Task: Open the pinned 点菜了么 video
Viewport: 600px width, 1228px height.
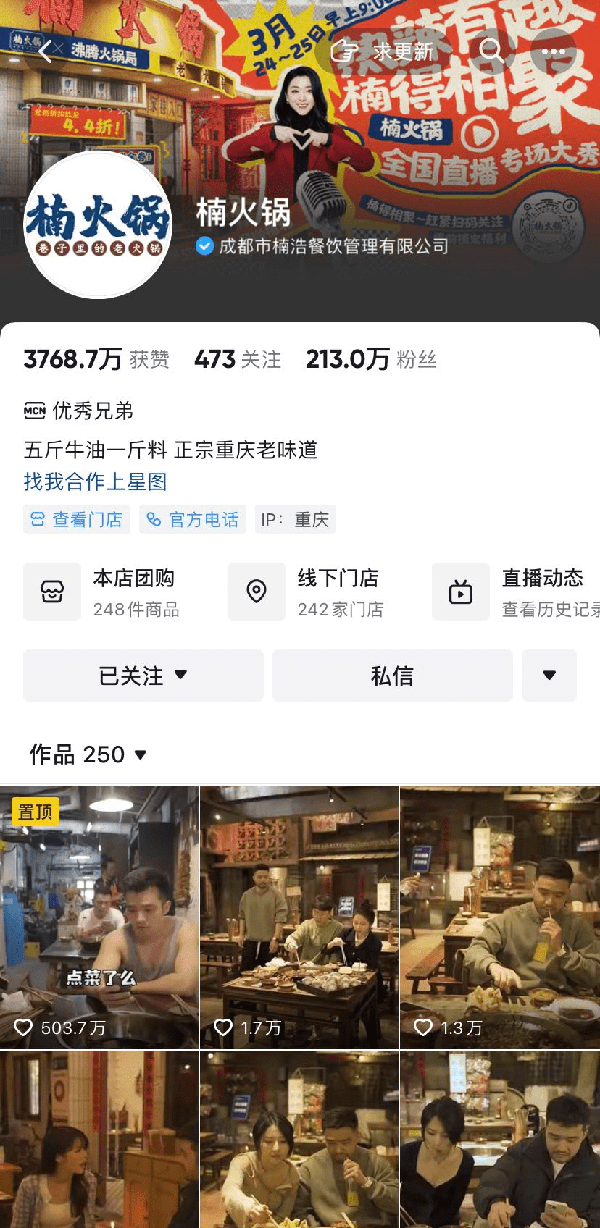Action: (x=99, y=915)
